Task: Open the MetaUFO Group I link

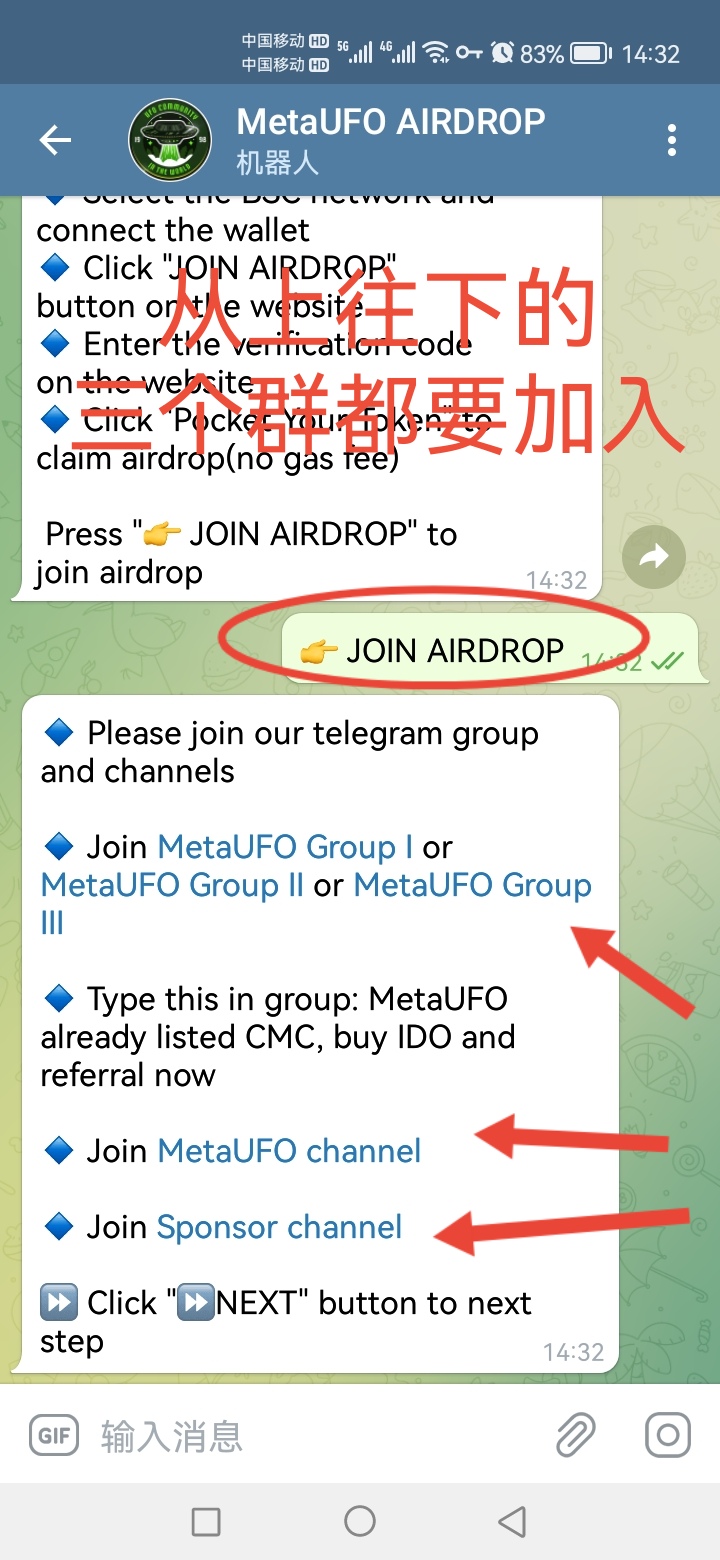Action: pyautogui.click(x=285, y=847)
